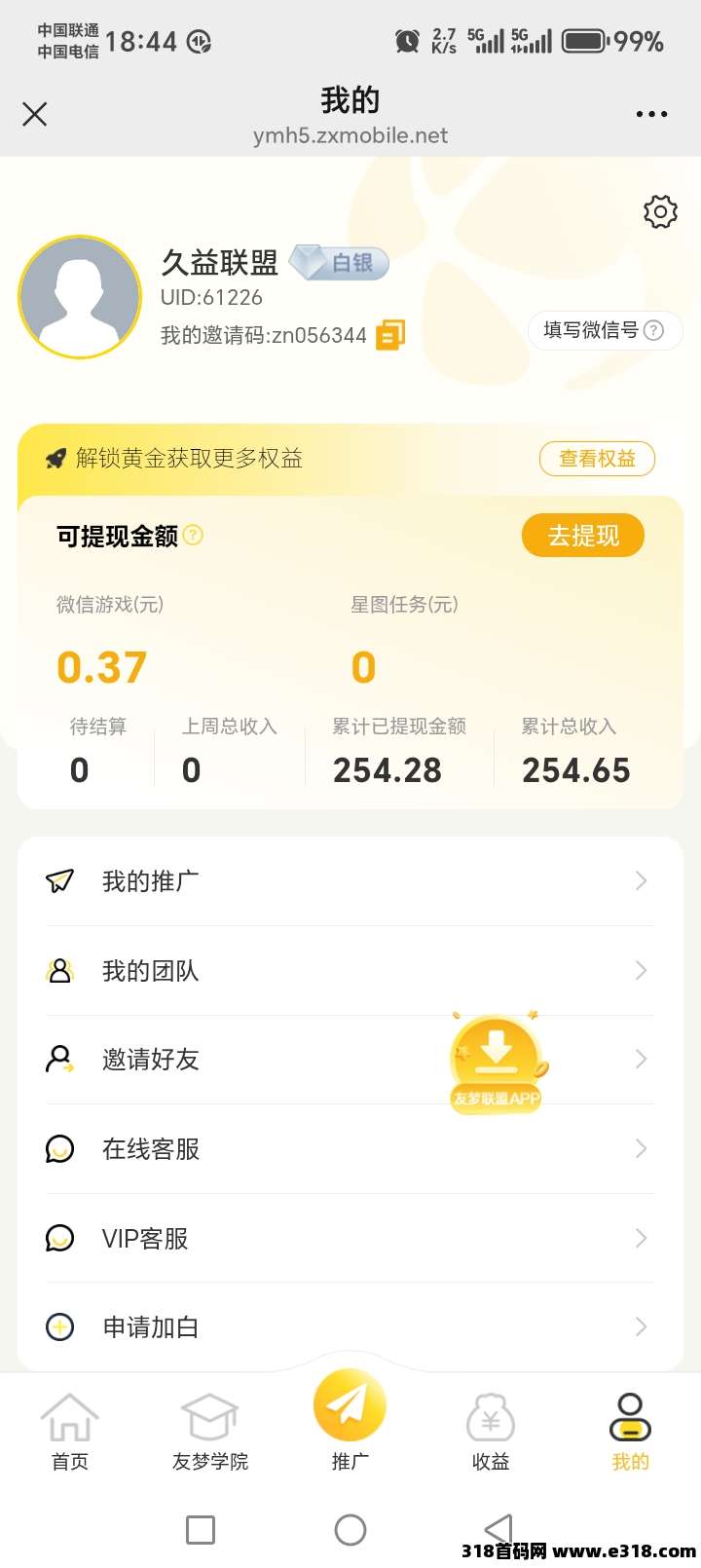Open 我的团队 row
Screen dimensions: 701x1568
[x=350, y=971]
